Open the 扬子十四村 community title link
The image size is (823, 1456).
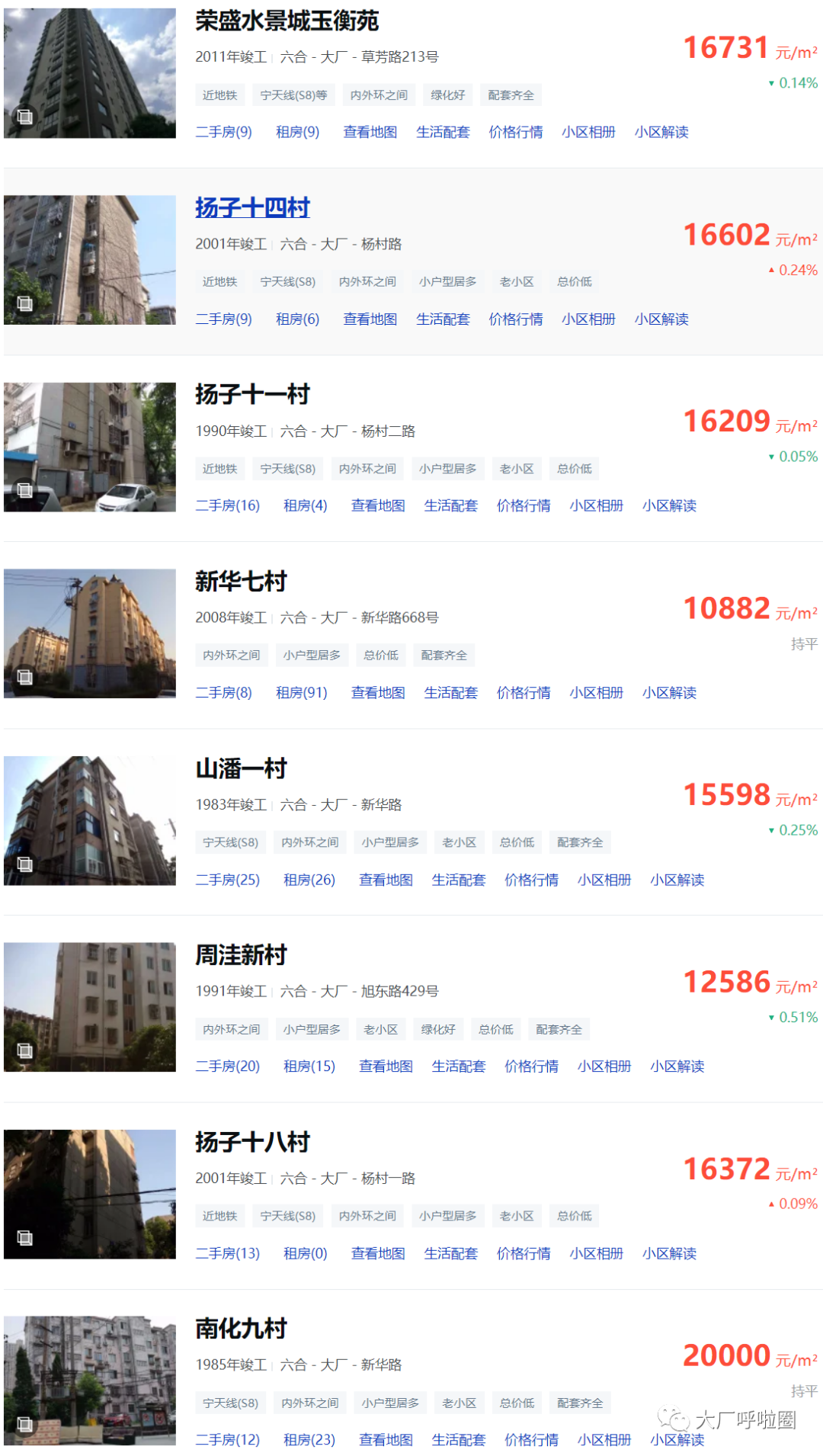pyautogui.click(x=252, y=207)
